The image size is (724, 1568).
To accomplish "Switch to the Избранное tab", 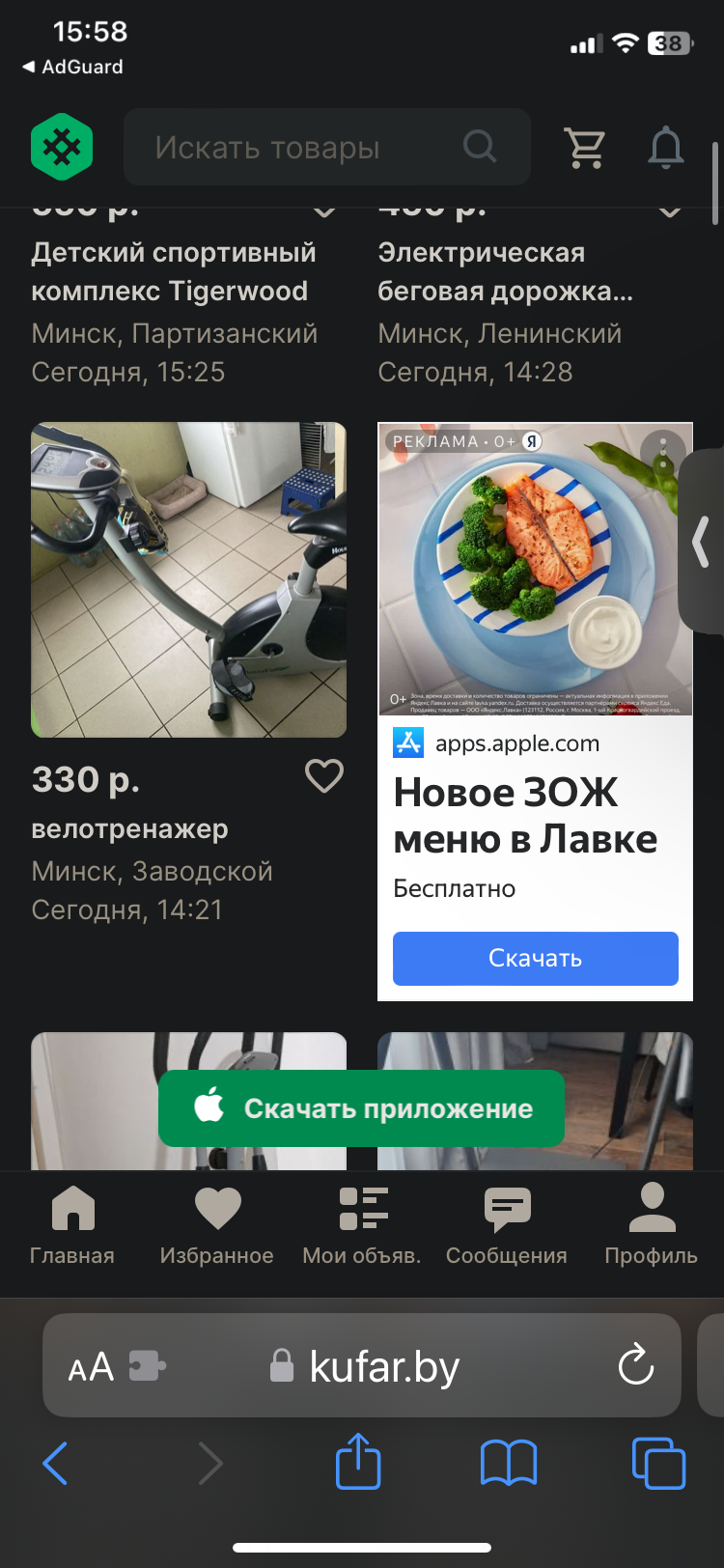I will (x=217, y=1224).
